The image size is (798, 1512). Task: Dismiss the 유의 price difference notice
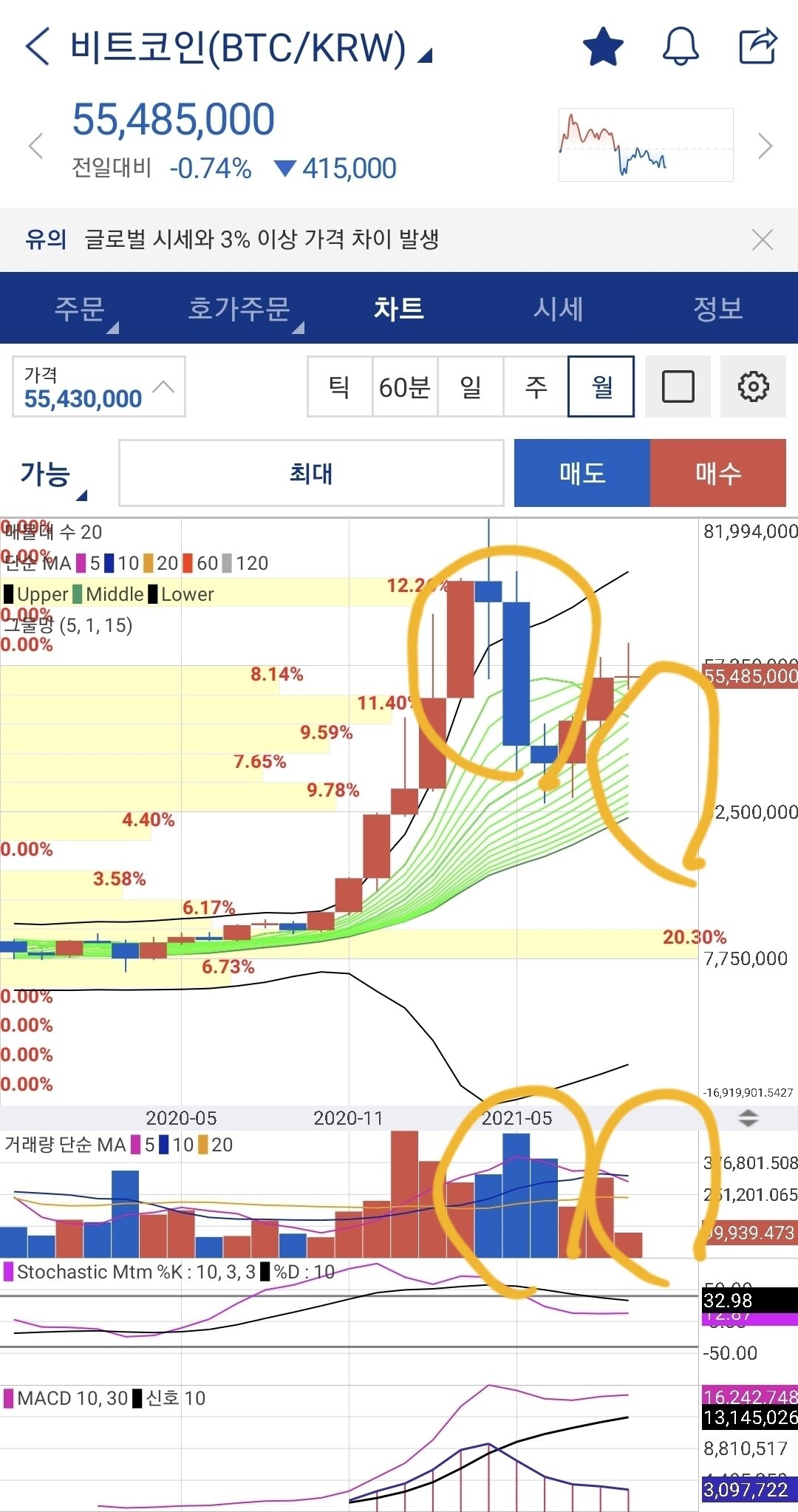pos(762,239)
